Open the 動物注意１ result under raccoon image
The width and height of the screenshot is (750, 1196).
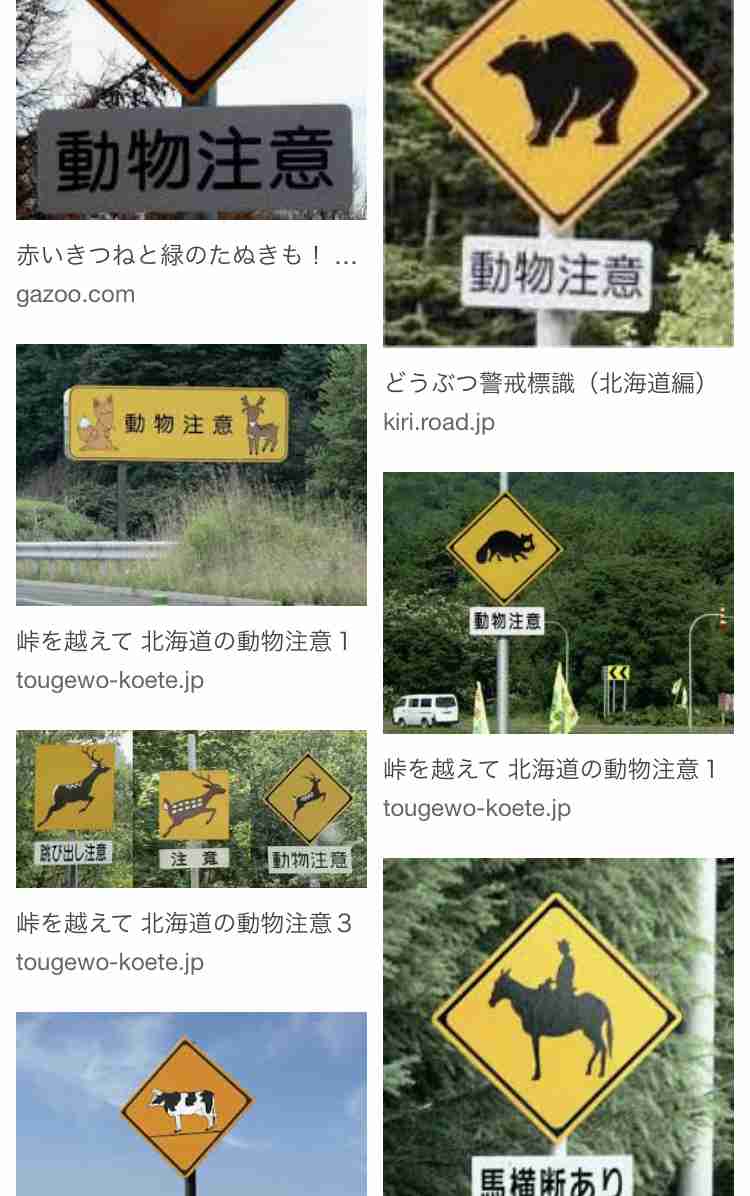click(x=551, y=770)
